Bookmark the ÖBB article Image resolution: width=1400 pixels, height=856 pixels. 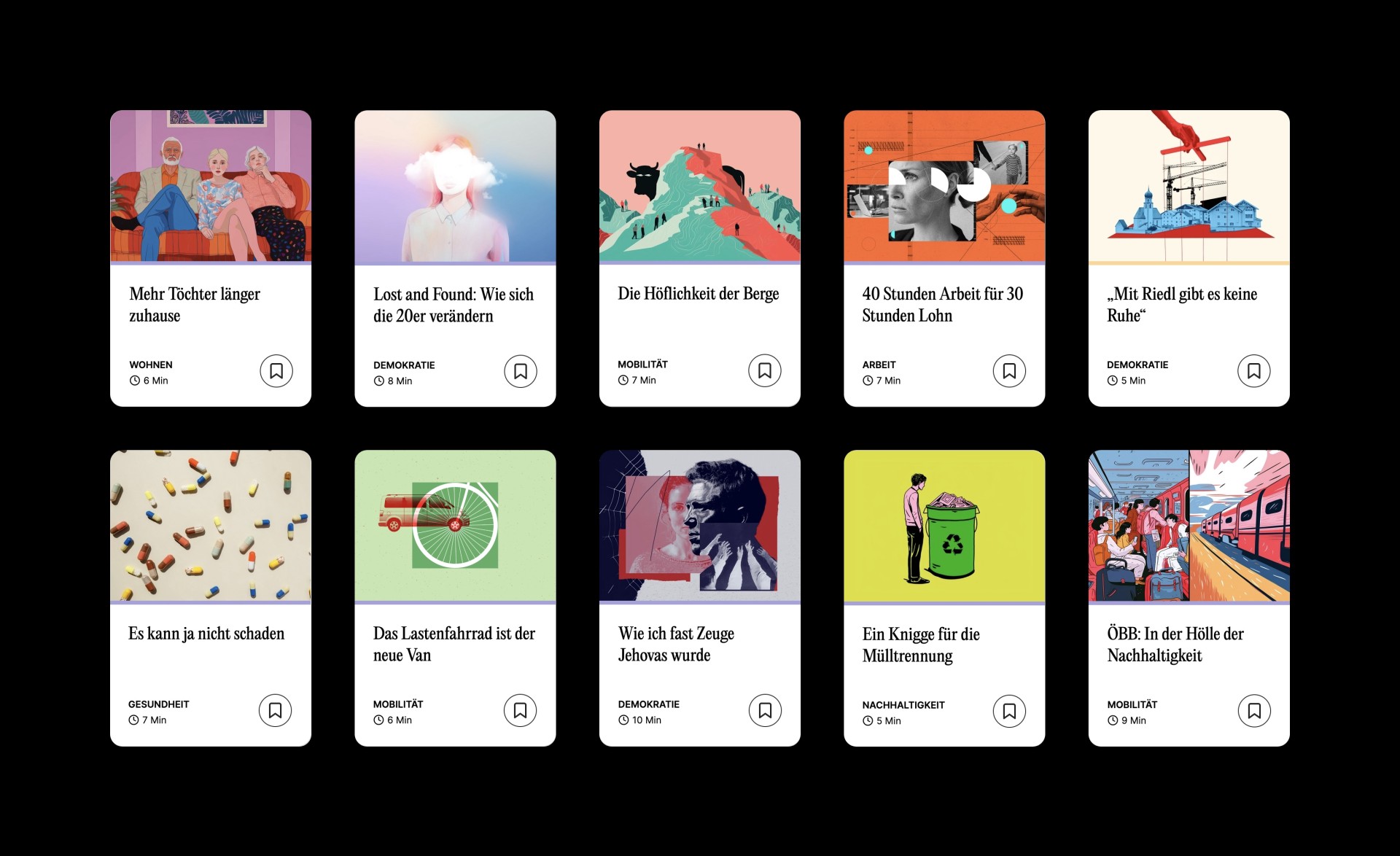click(1254, 711)
